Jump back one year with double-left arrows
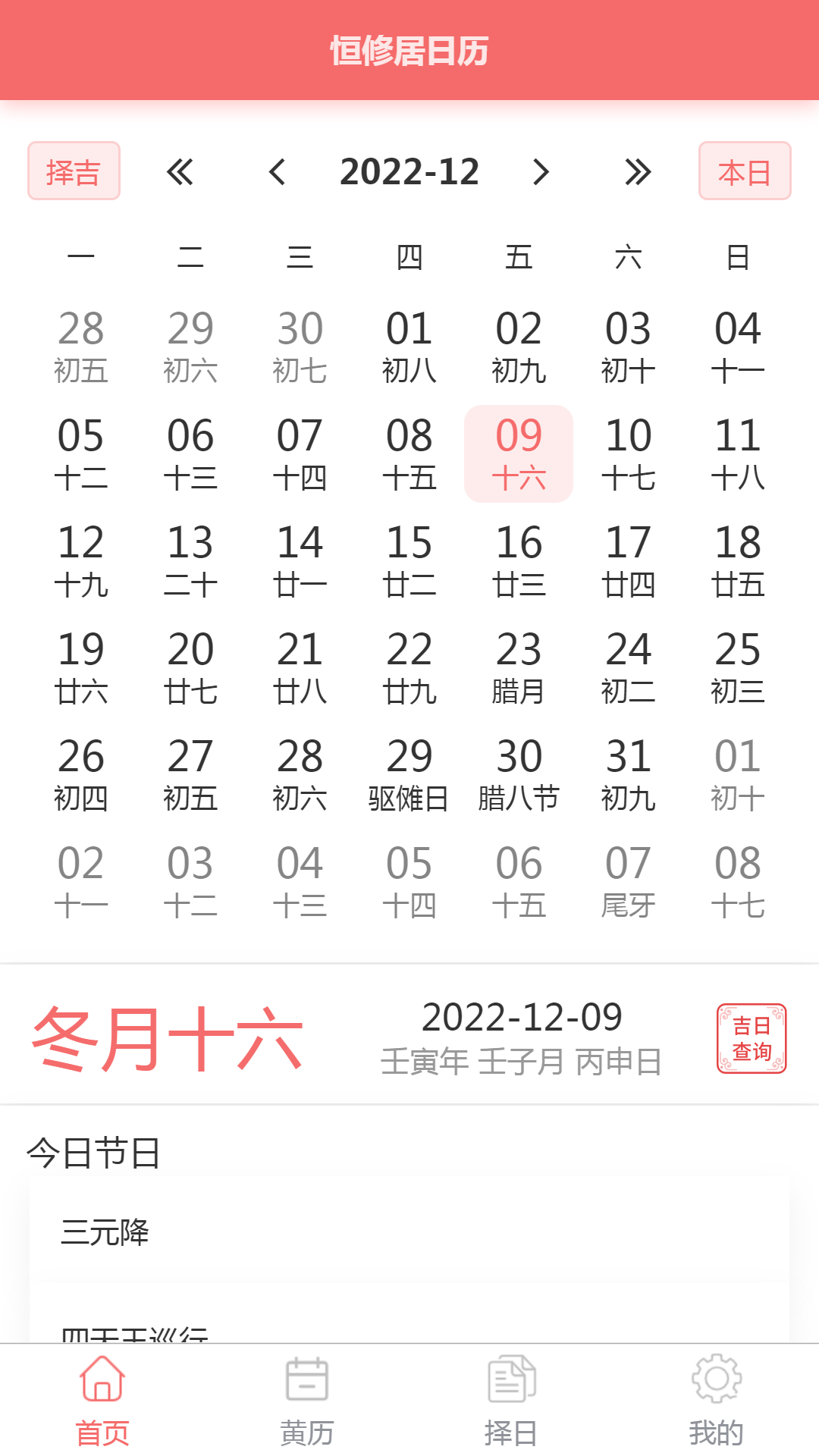 [x=180, y=172]
